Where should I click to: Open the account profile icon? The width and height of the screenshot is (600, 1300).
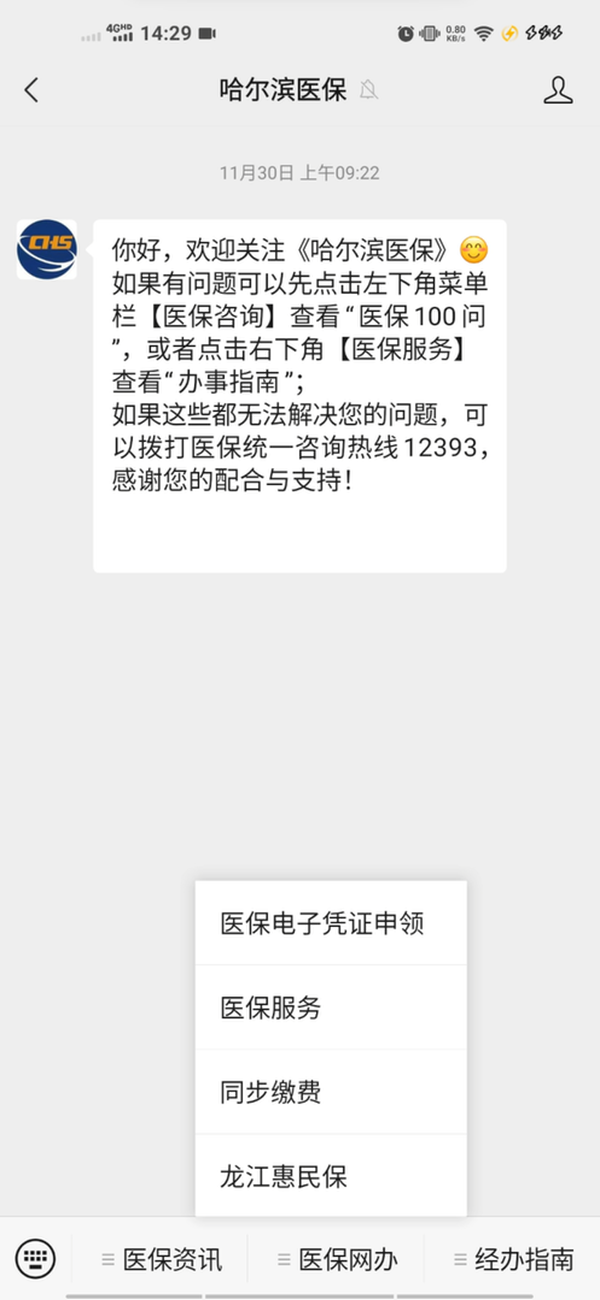click(x=558, y=90)
